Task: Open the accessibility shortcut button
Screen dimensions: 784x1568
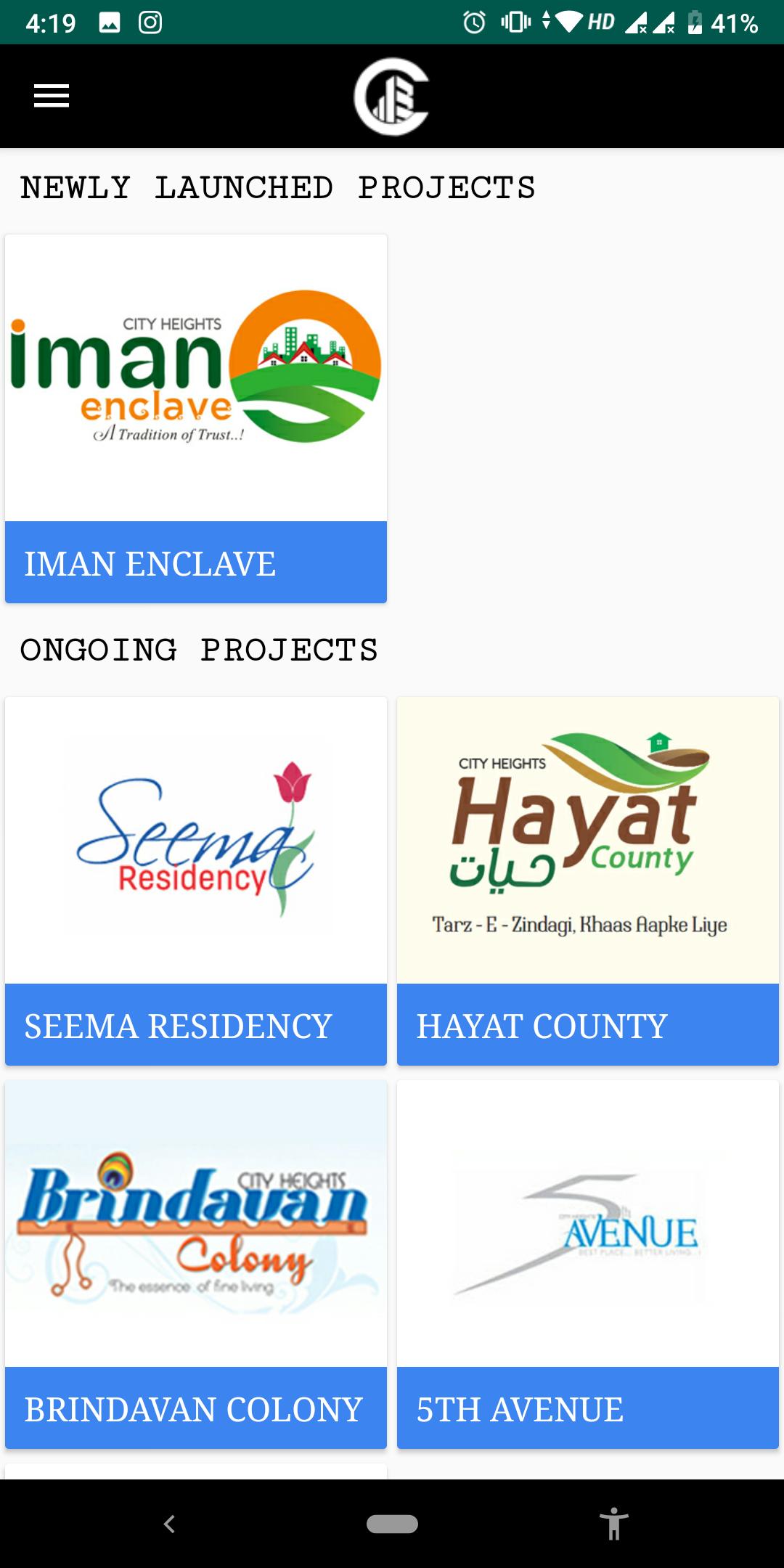Action: (x=613, y=1524)
